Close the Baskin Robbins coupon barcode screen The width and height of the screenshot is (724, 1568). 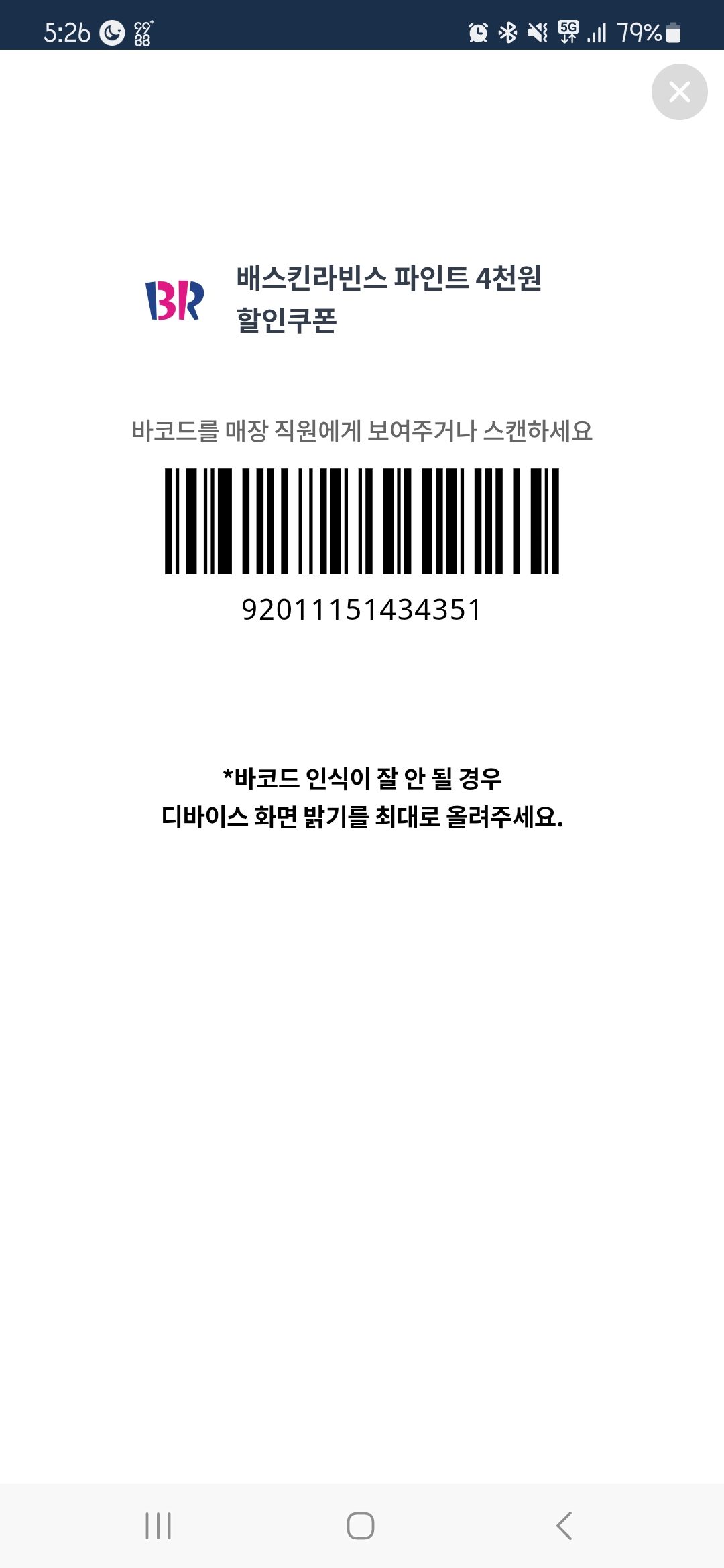[679, 92]
